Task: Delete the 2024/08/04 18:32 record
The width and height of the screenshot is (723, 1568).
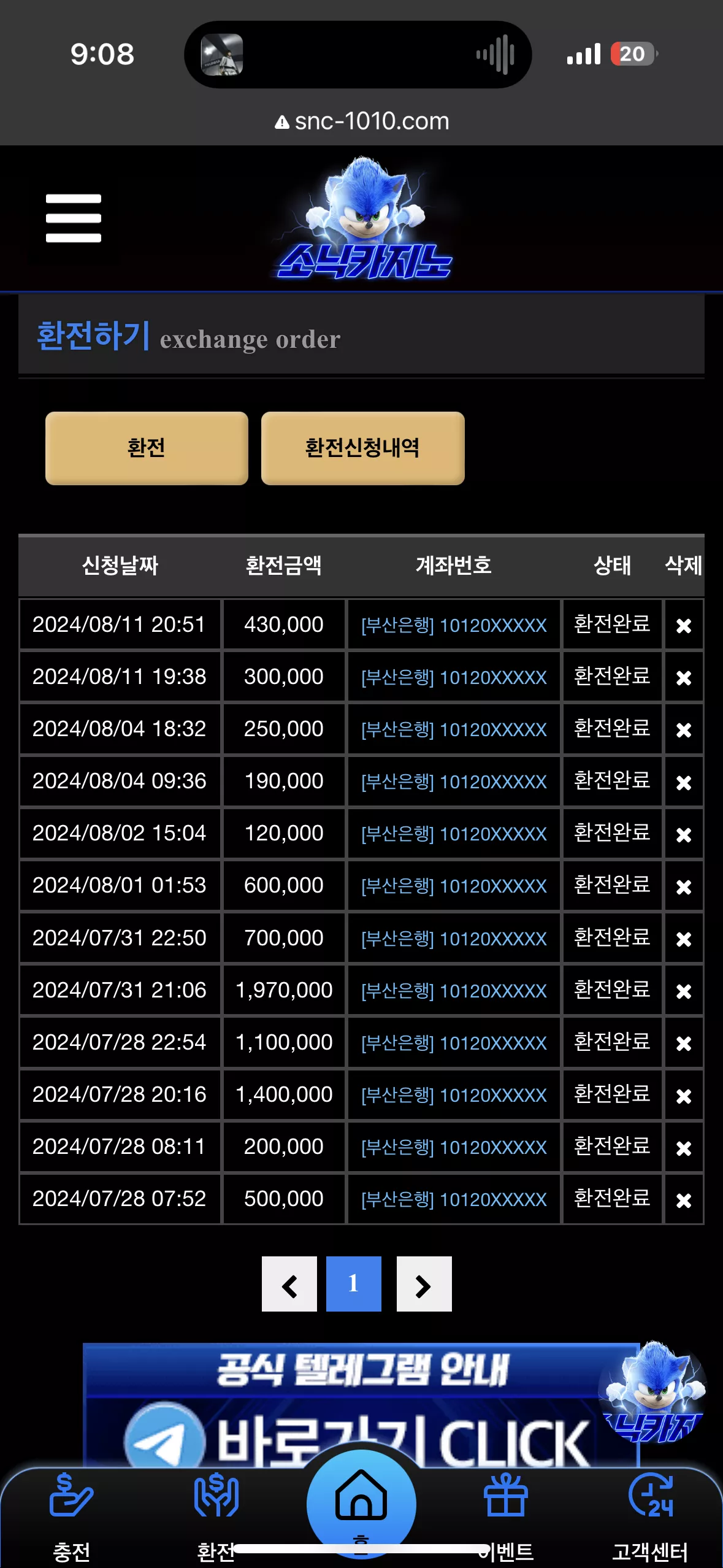Action: coord(684,729)
